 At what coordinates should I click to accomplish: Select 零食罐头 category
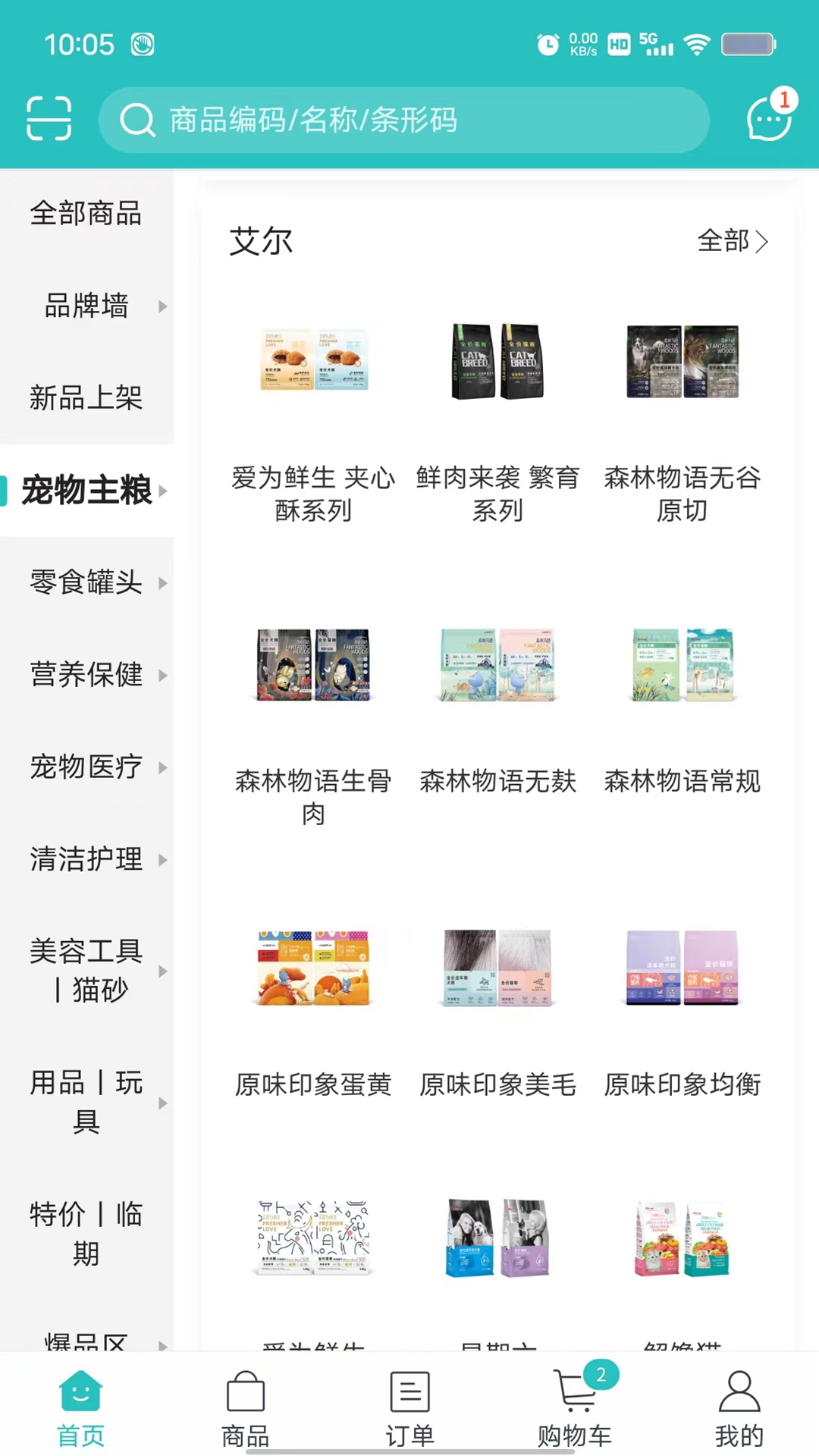point(86,582)
